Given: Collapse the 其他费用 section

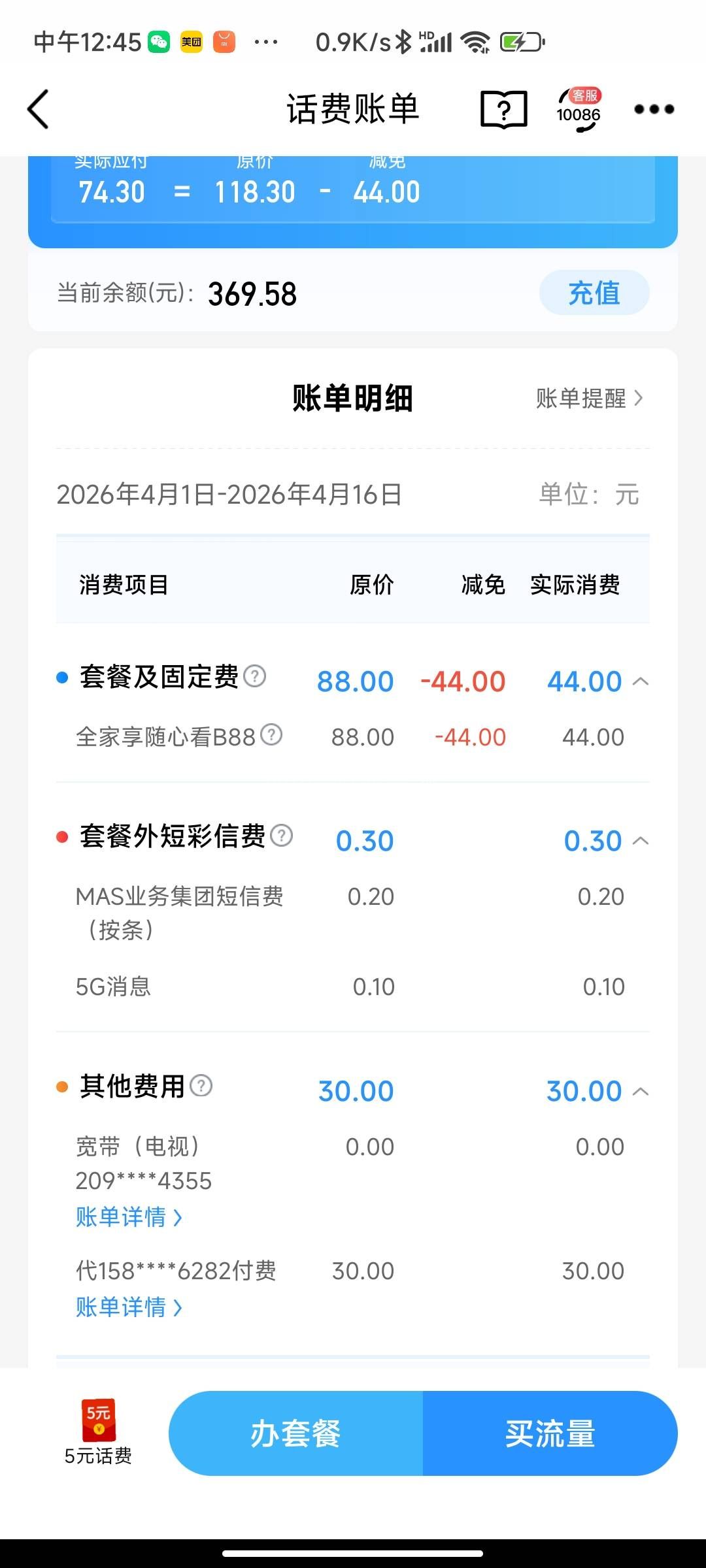Looking at the screenshot, I should pyautogui.click(x=641, y=1091).
